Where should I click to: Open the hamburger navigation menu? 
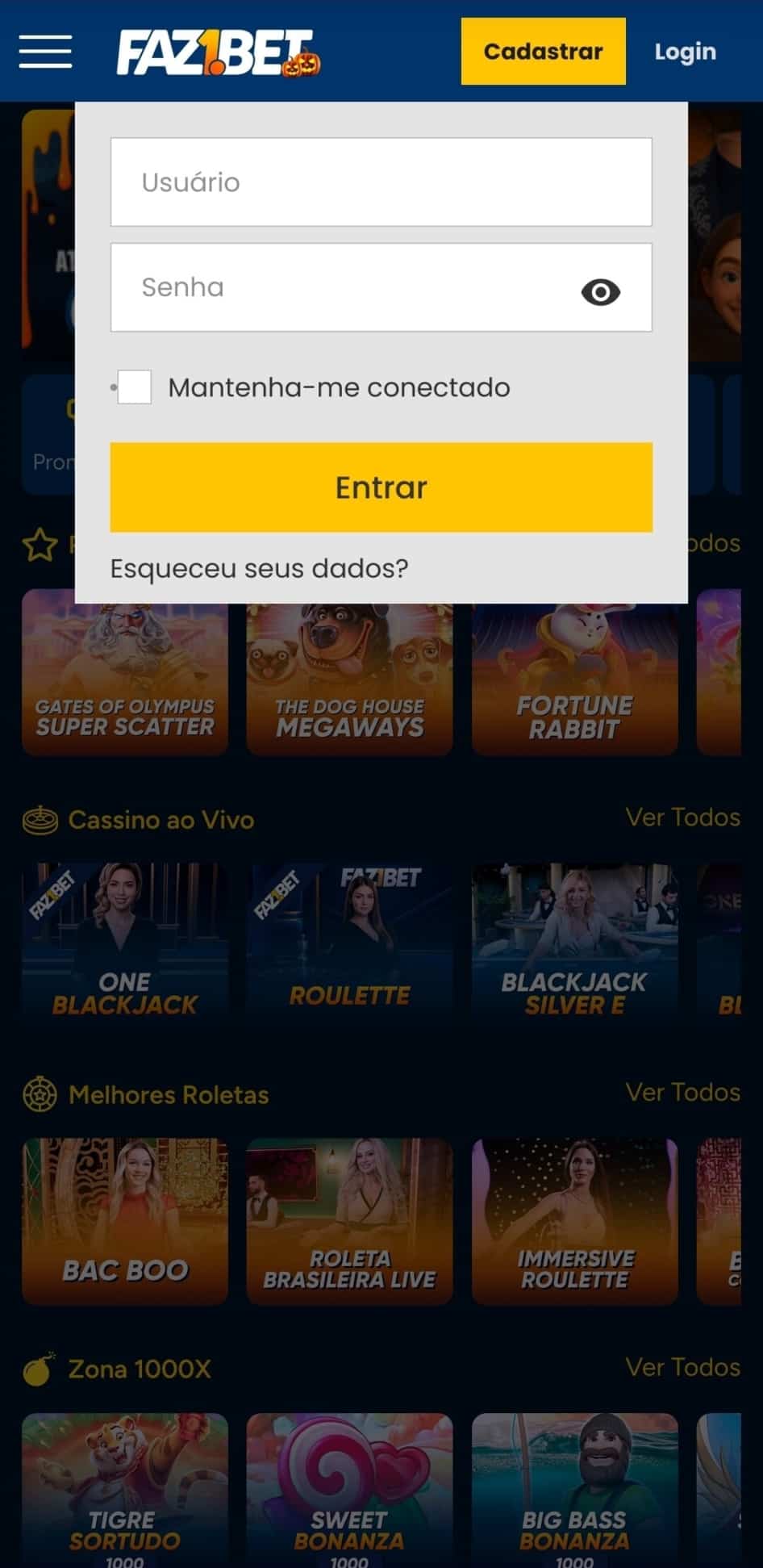point(45,51)
